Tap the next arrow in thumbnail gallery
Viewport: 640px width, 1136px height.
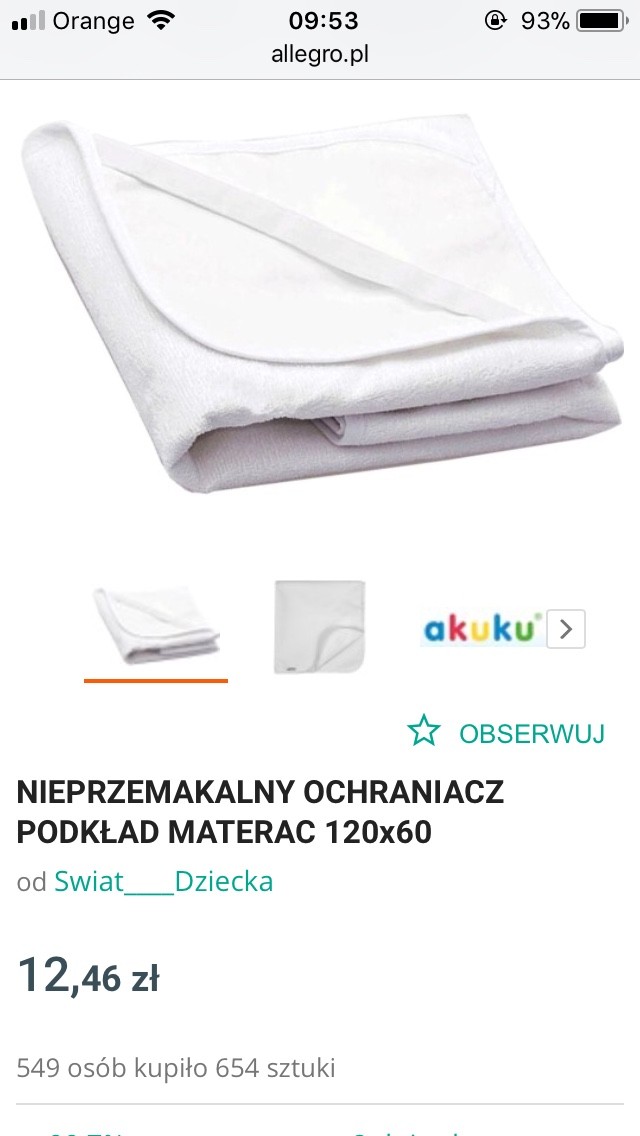point(566,629)
